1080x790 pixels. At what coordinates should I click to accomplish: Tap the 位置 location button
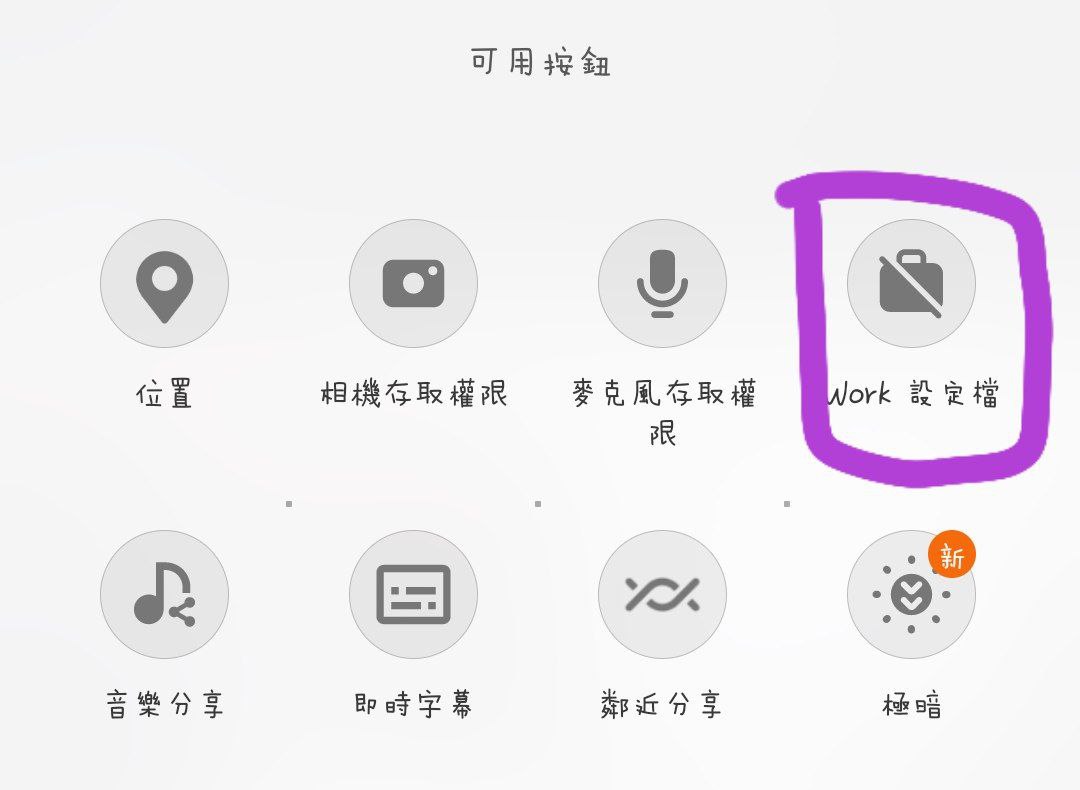164,285
